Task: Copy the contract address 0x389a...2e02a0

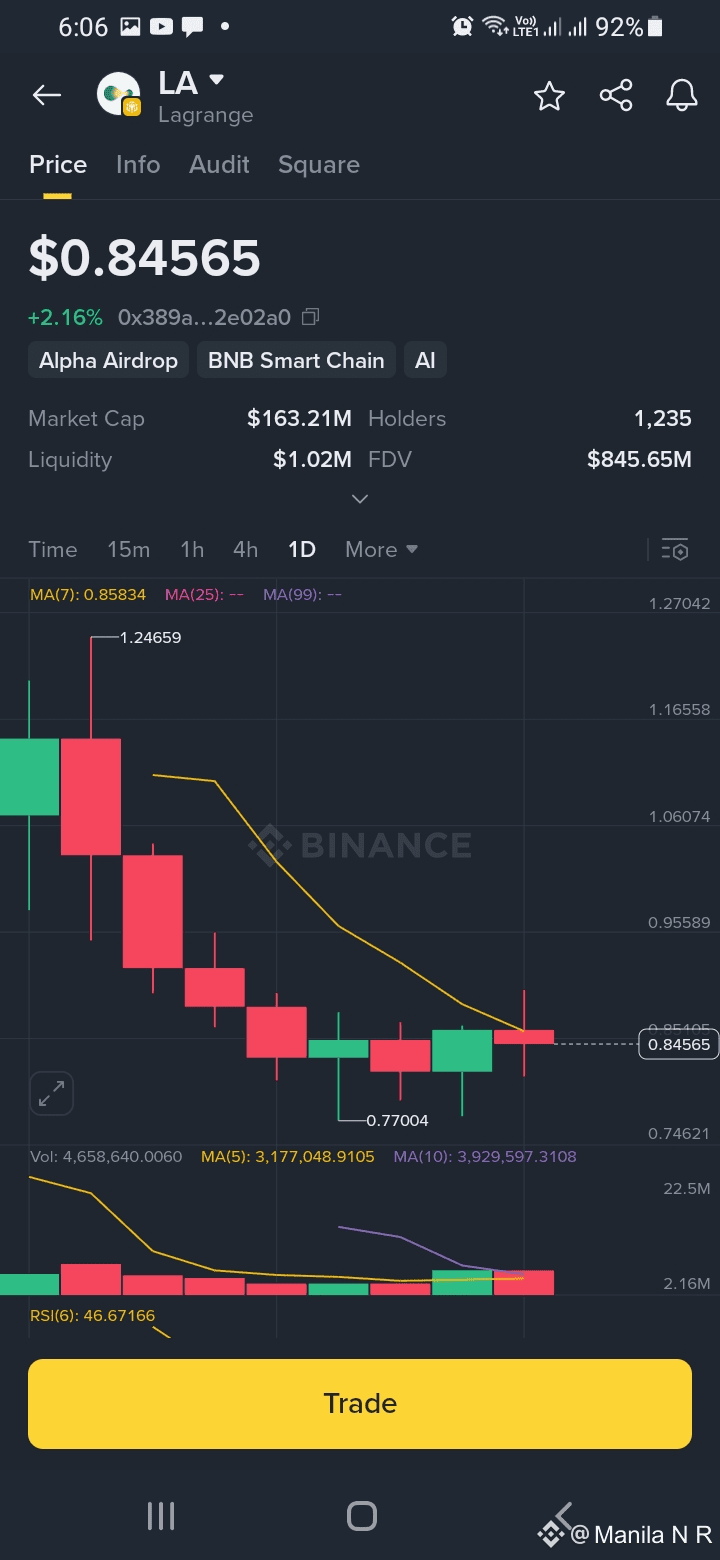Action: tap(311, 318)
